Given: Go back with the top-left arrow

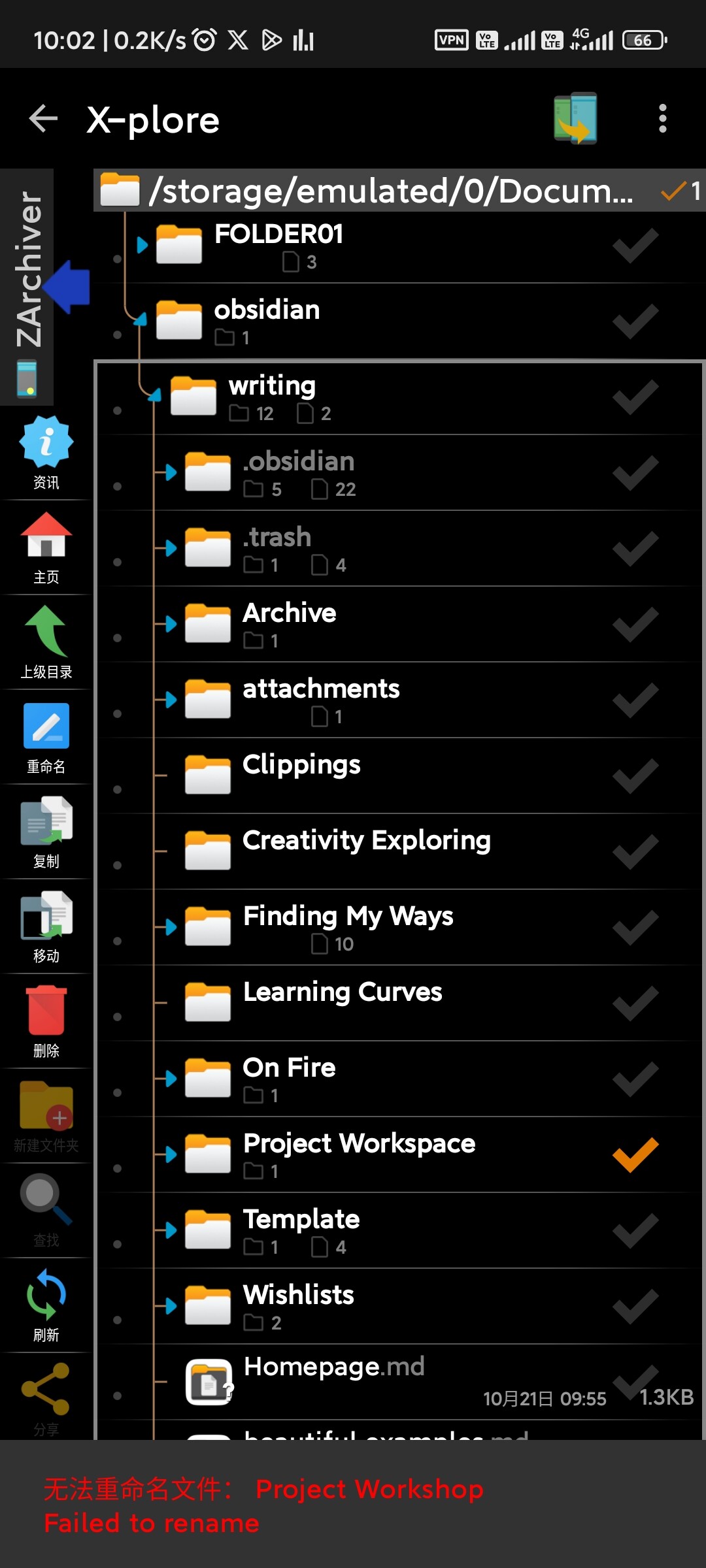Looking at the screenshot, I should (44, 119).
